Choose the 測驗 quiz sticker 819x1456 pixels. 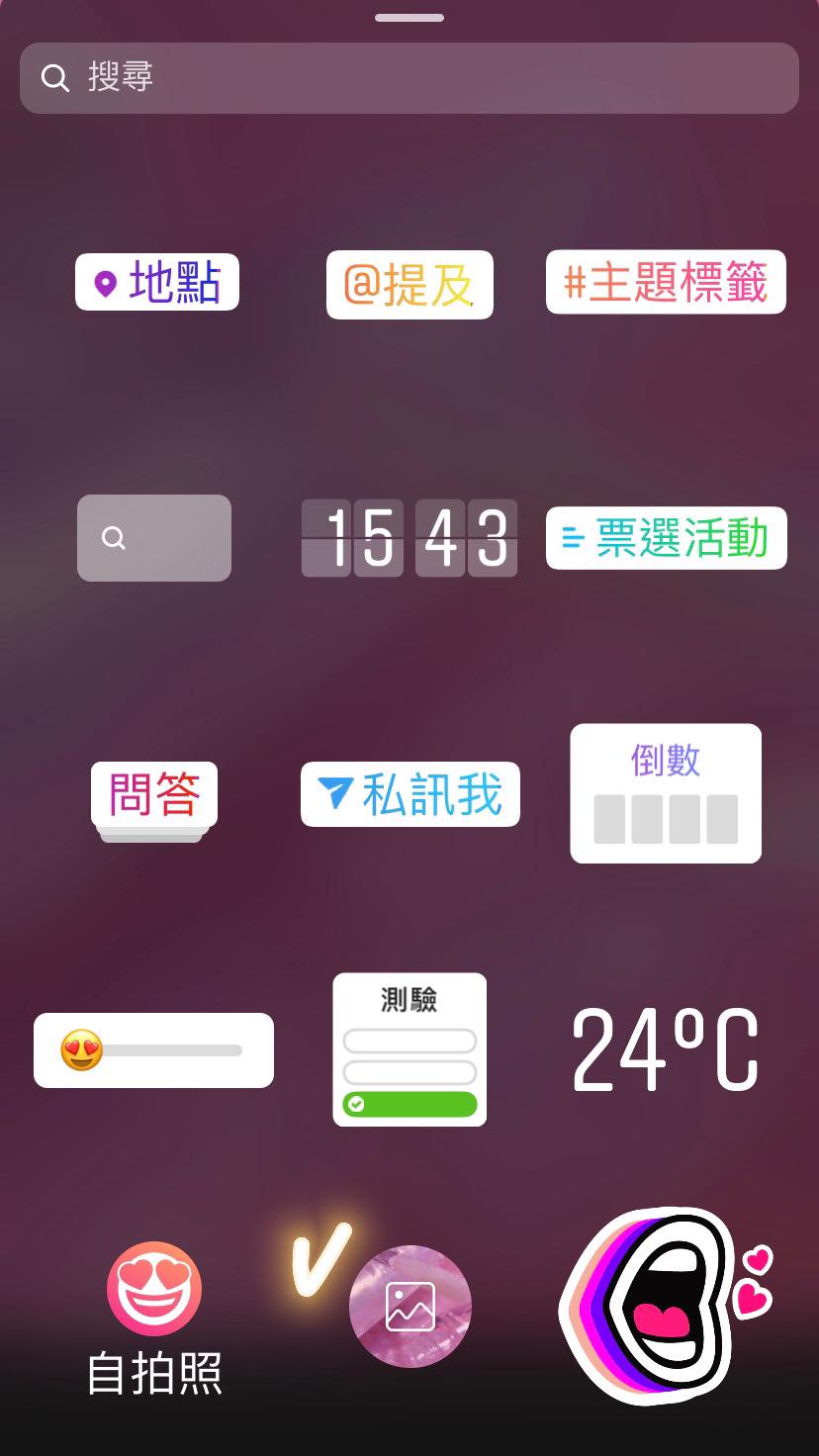[409, 1049]
